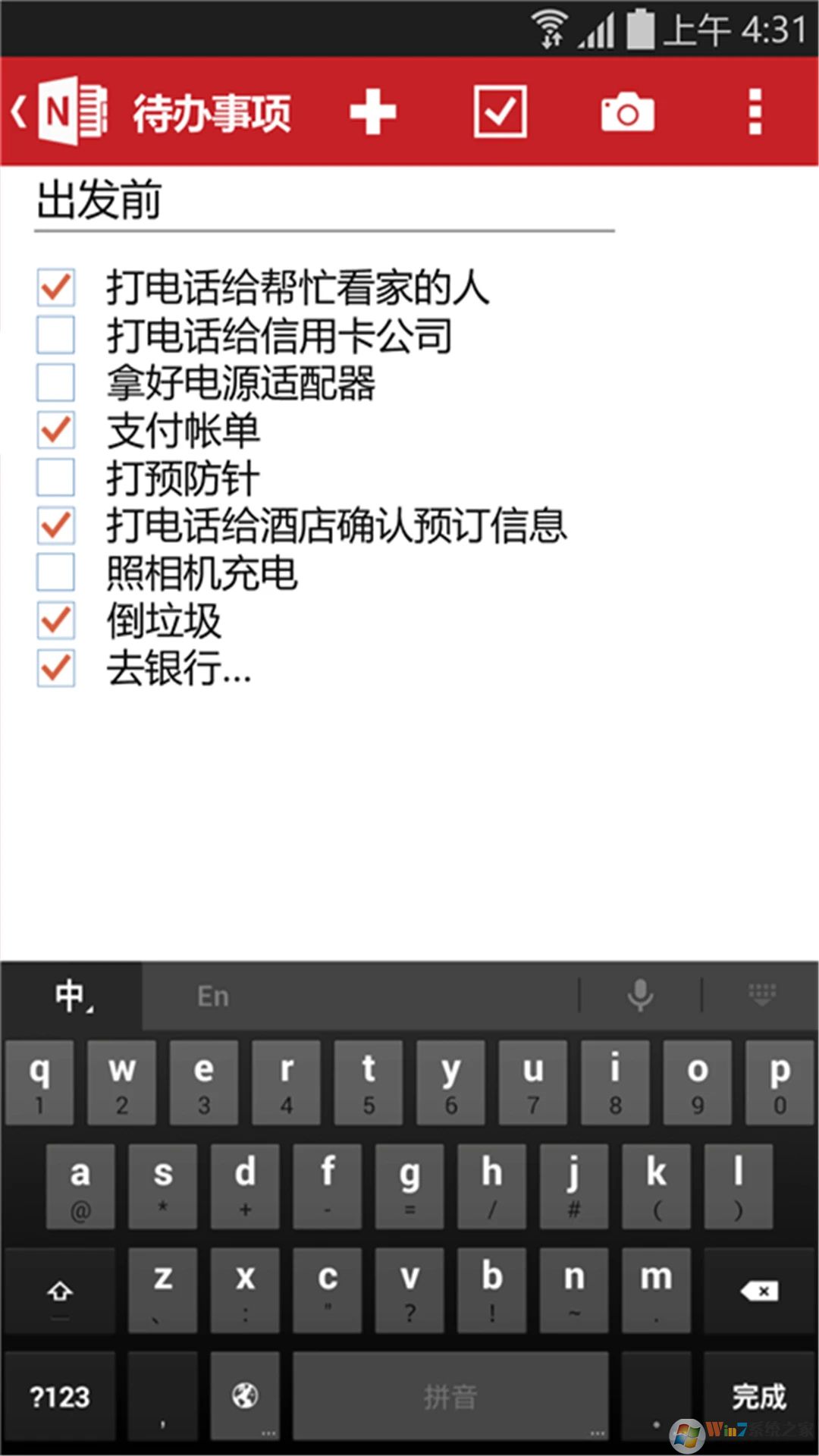Image resolution: width=819 pixels, height=1456 pixels.
Task: Add a new item with the plus icon
Action: point(375,112)
